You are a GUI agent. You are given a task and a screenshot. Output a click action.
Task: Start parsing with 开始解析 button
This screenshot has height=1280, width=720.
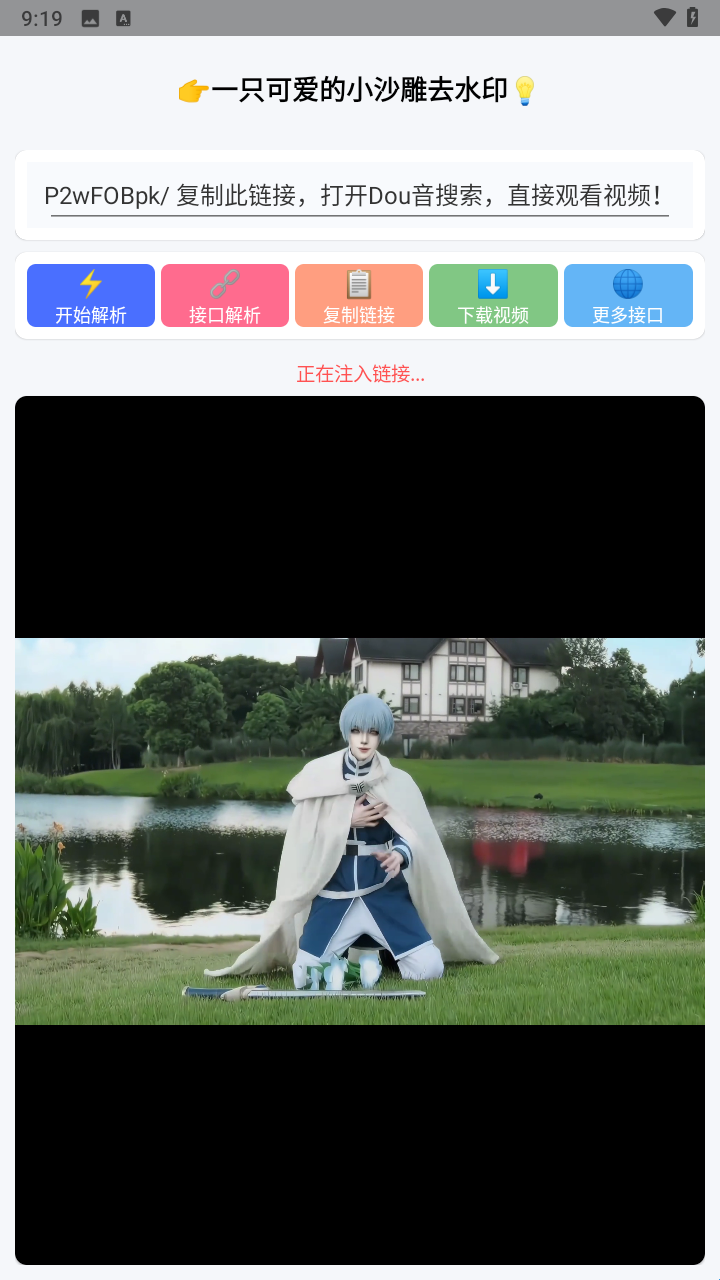[91, 296]
